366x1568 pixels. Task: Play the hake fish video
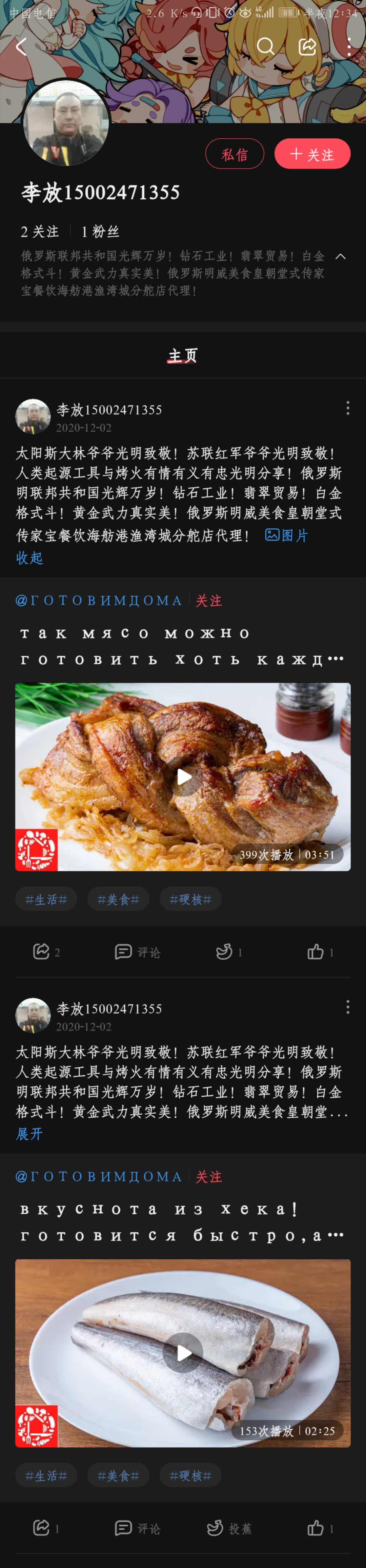pyautogui.click(x=183, y=1353)
